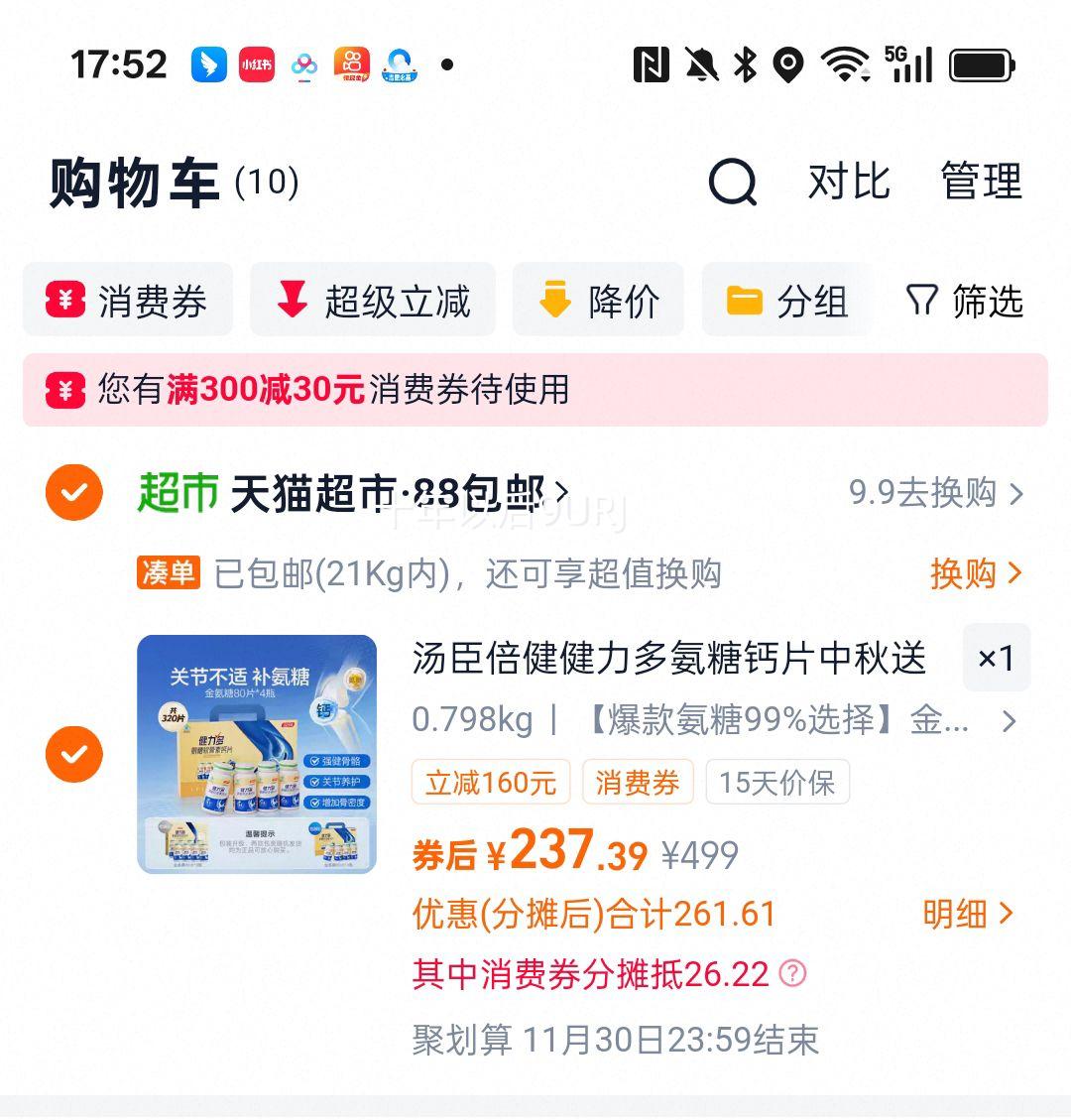Open 管理 cart management
This screenshot has height=1120, width=1071.
[x=981, y=183]
